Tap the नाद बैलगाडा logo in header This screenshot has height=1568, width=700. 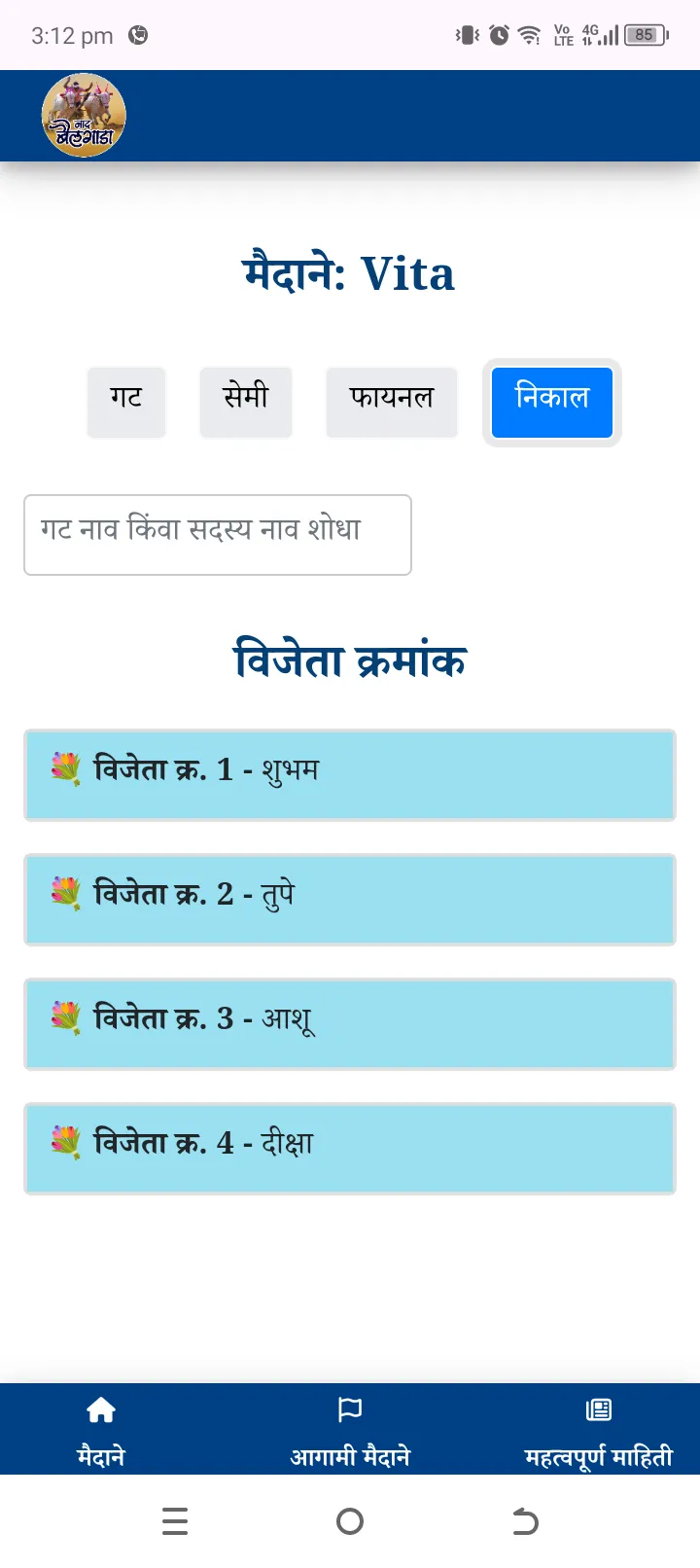click(85, 116)
